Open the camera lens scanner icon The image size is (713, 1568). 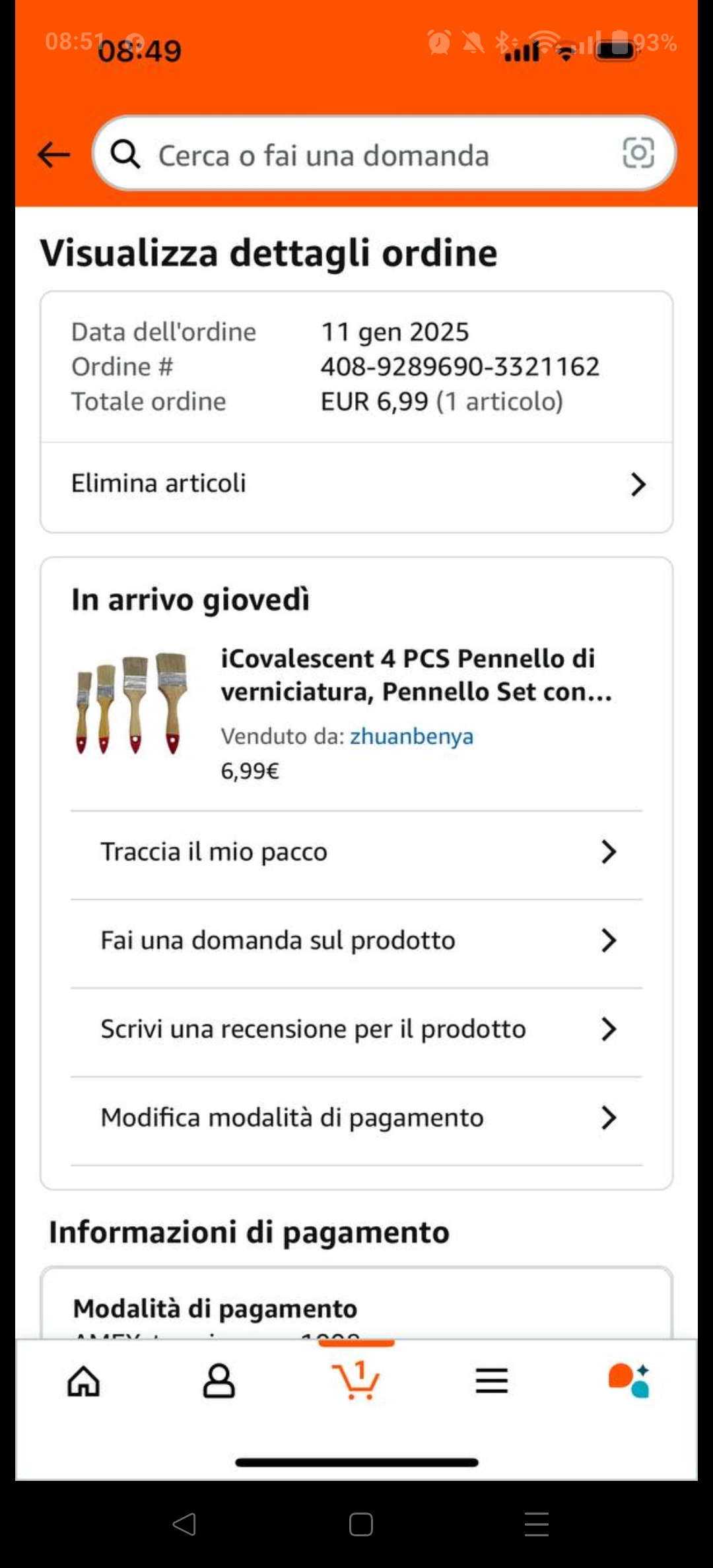[x=638, y=154]
